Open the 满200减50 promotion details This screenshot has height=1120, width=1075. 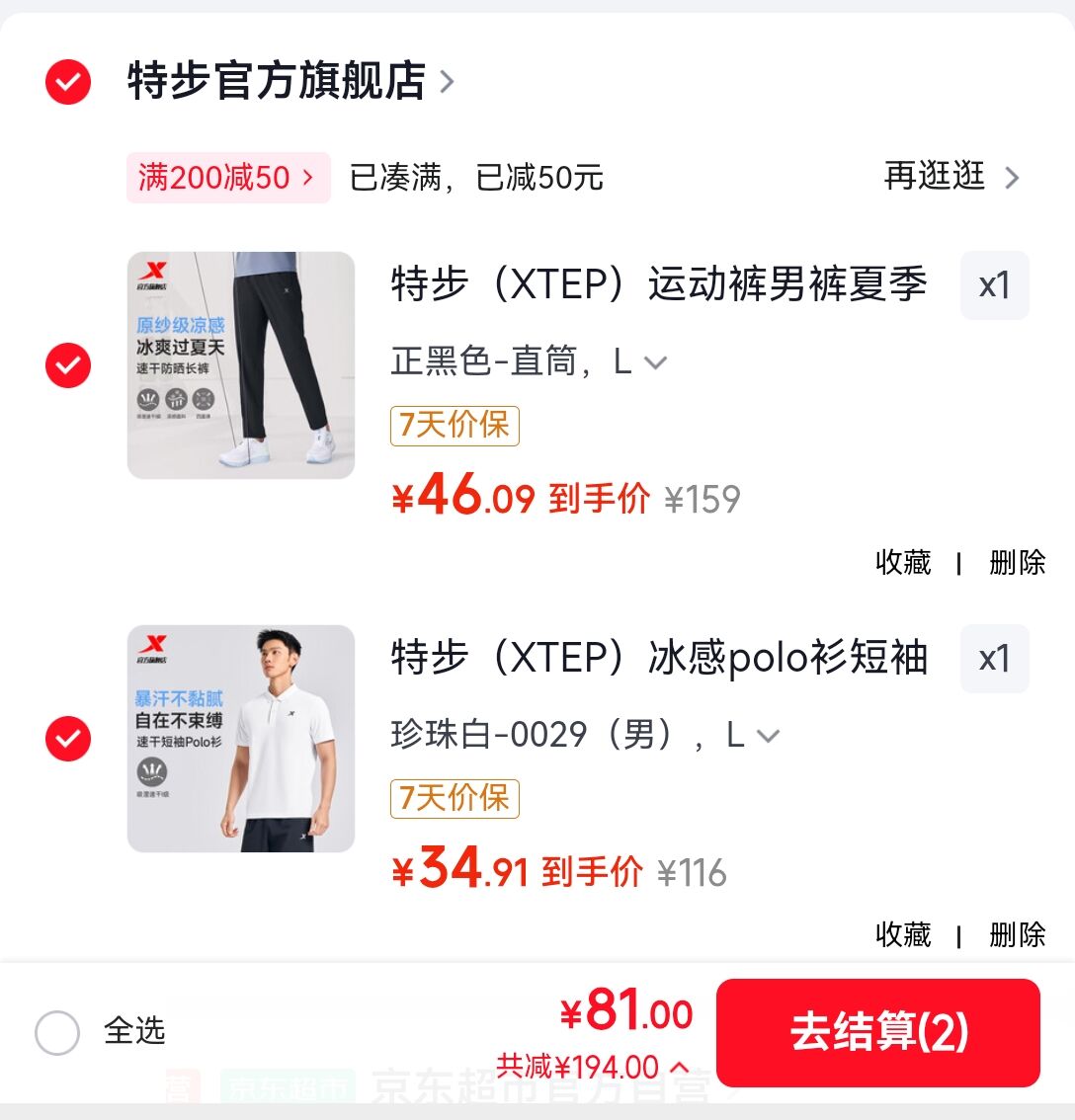[227, 178]
